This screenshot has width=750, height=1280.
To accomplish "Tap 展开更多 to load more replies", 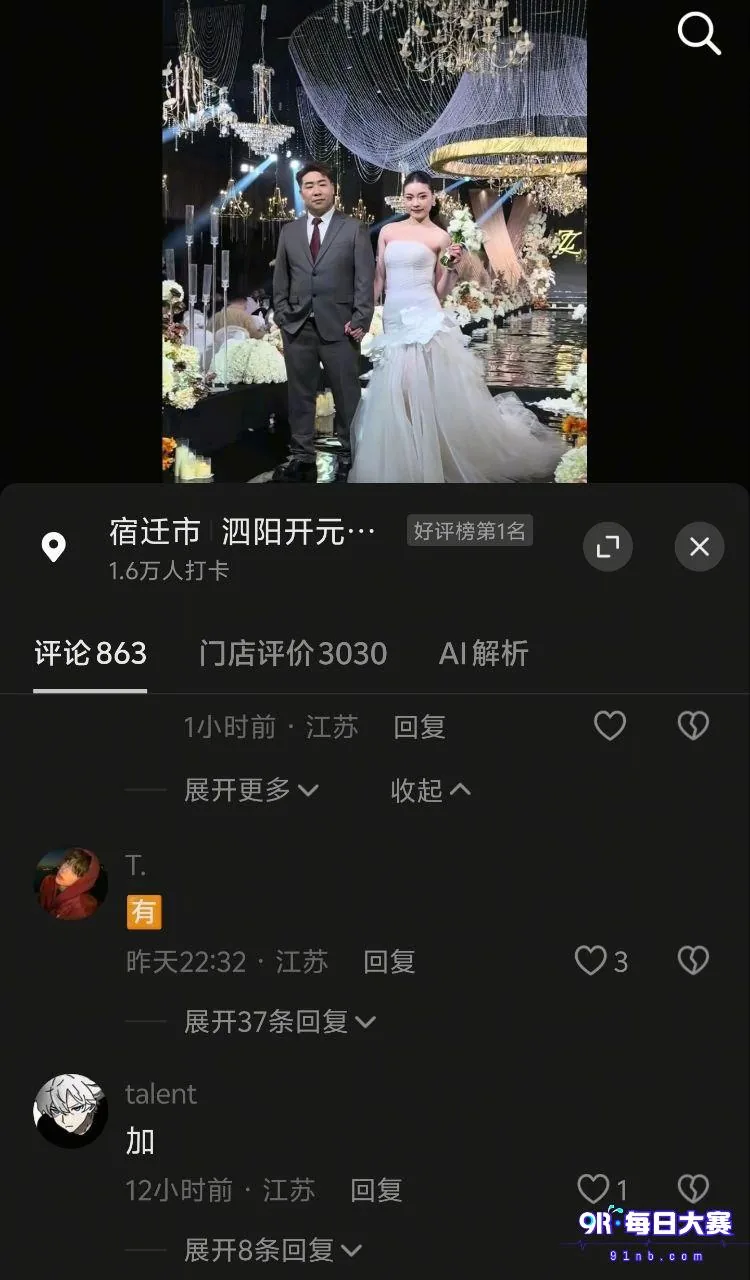I will click(252, 790).
